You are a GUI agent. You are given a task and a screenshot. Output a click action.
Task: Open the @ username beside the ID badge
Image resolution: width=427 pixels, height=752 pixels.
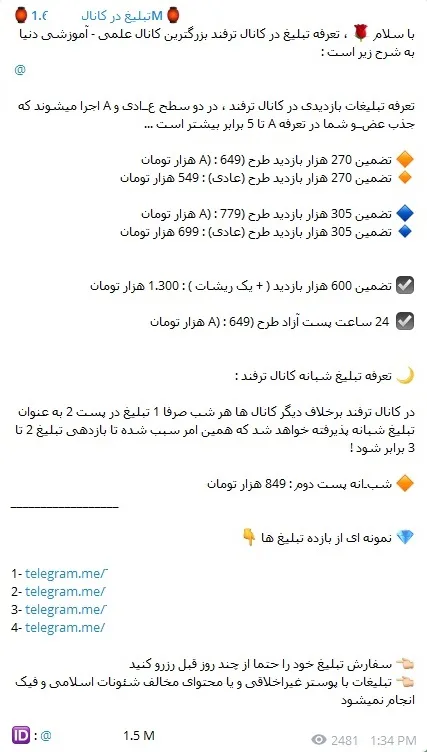(46, 735)
